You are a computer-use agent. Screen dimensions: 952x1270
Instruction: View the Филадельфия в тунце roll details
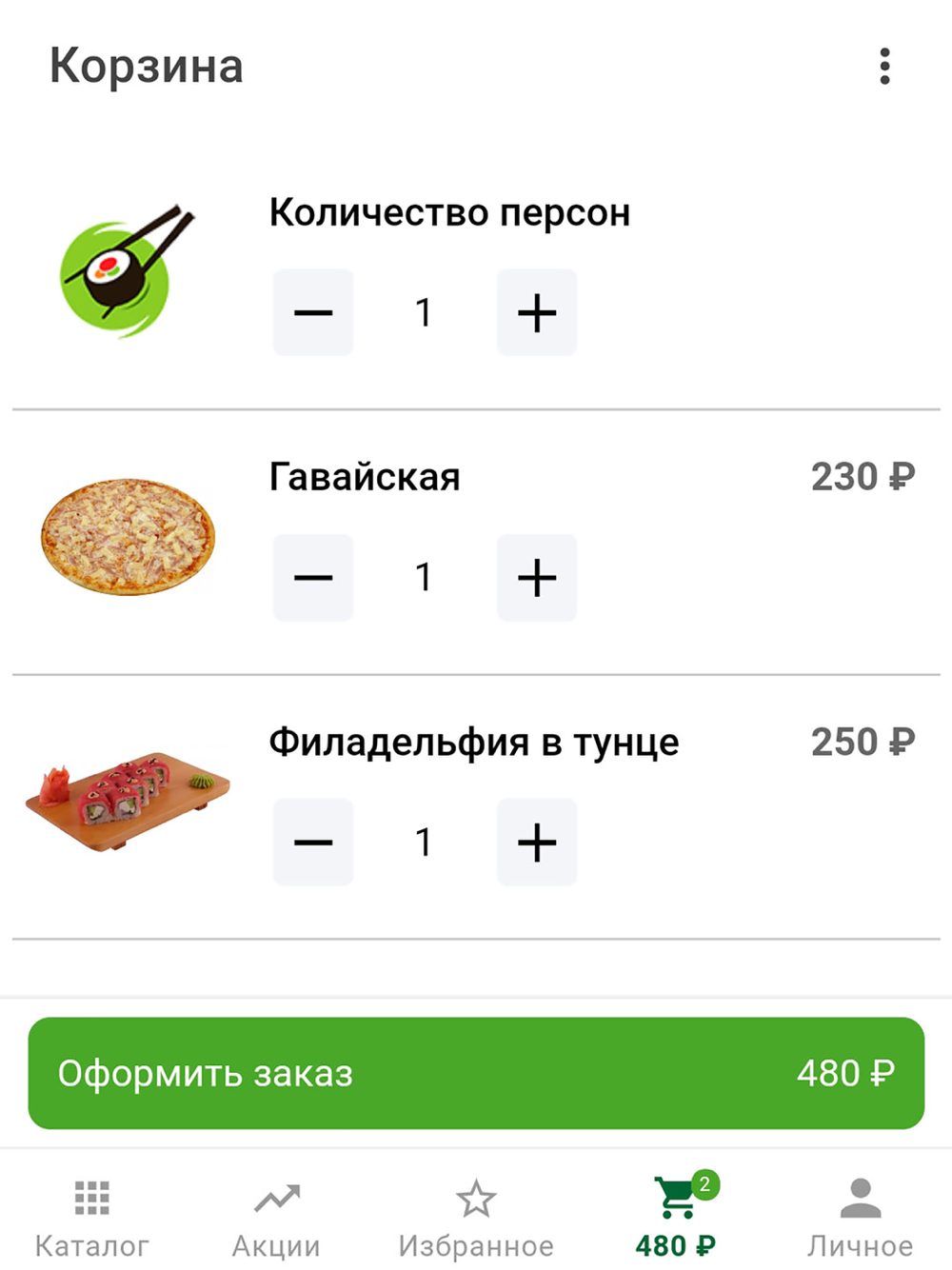473,743
